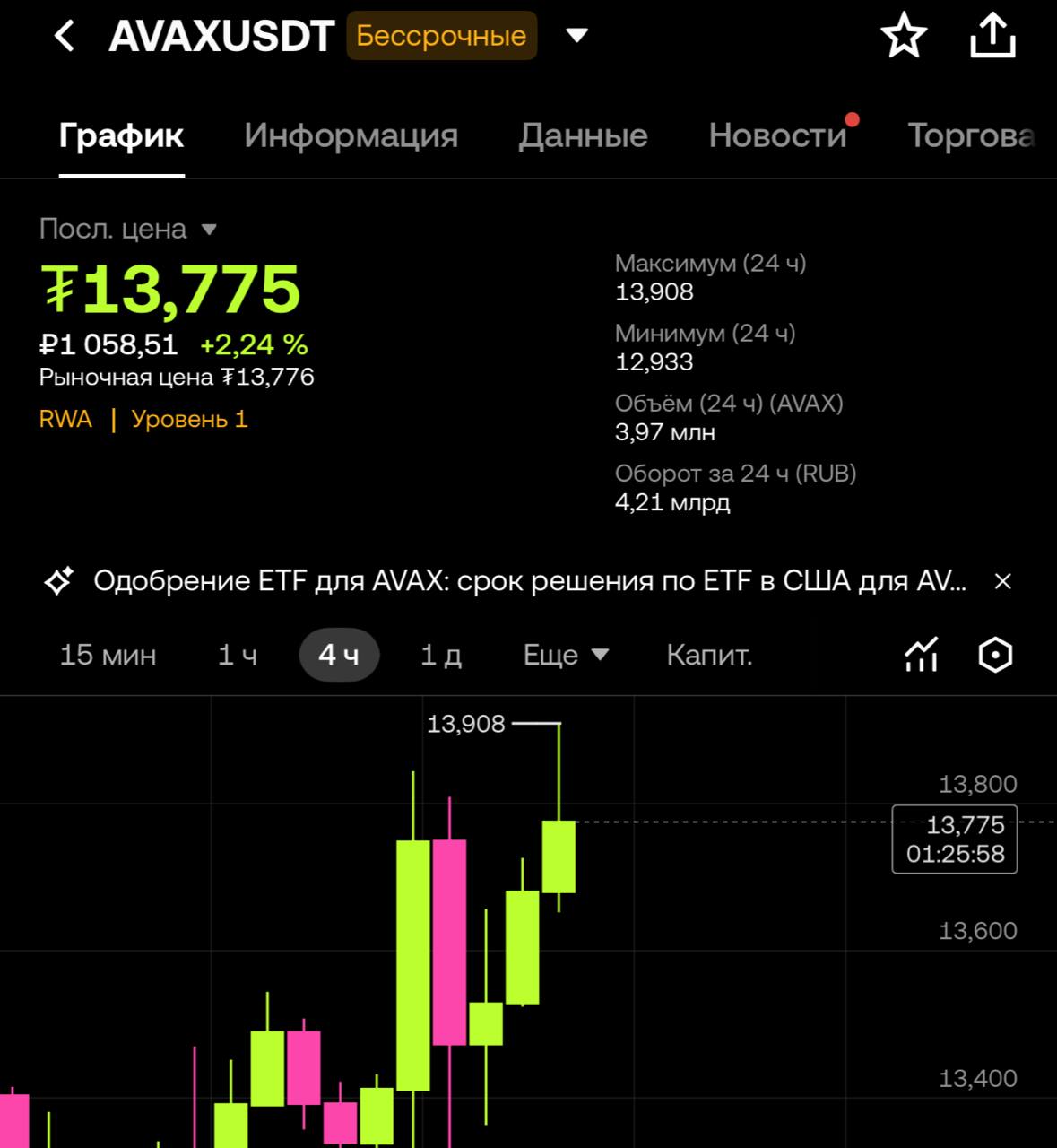Open the AVAX ETF approval news banner
The image size is (1057, 1148).
529,581
